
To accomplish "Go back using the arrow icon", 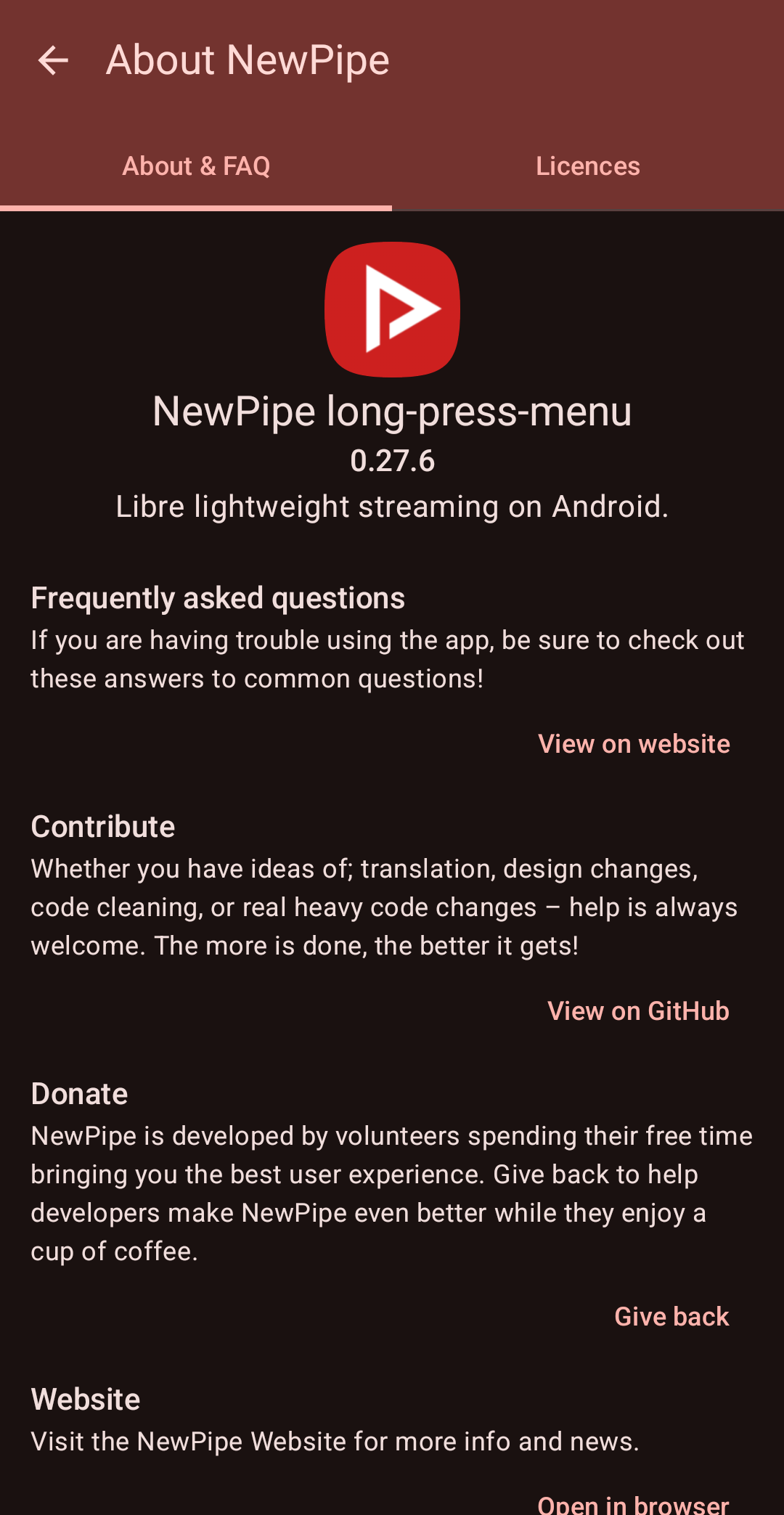I will [x=53, y=60].
